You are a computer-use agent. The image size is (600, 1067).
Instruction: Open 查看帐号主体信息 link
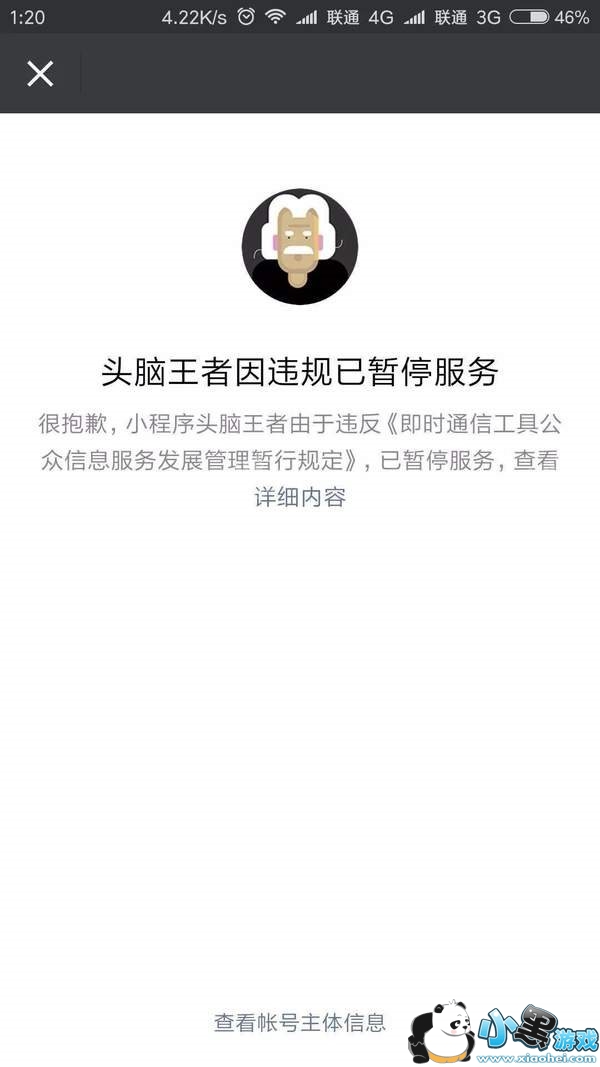299,1023
